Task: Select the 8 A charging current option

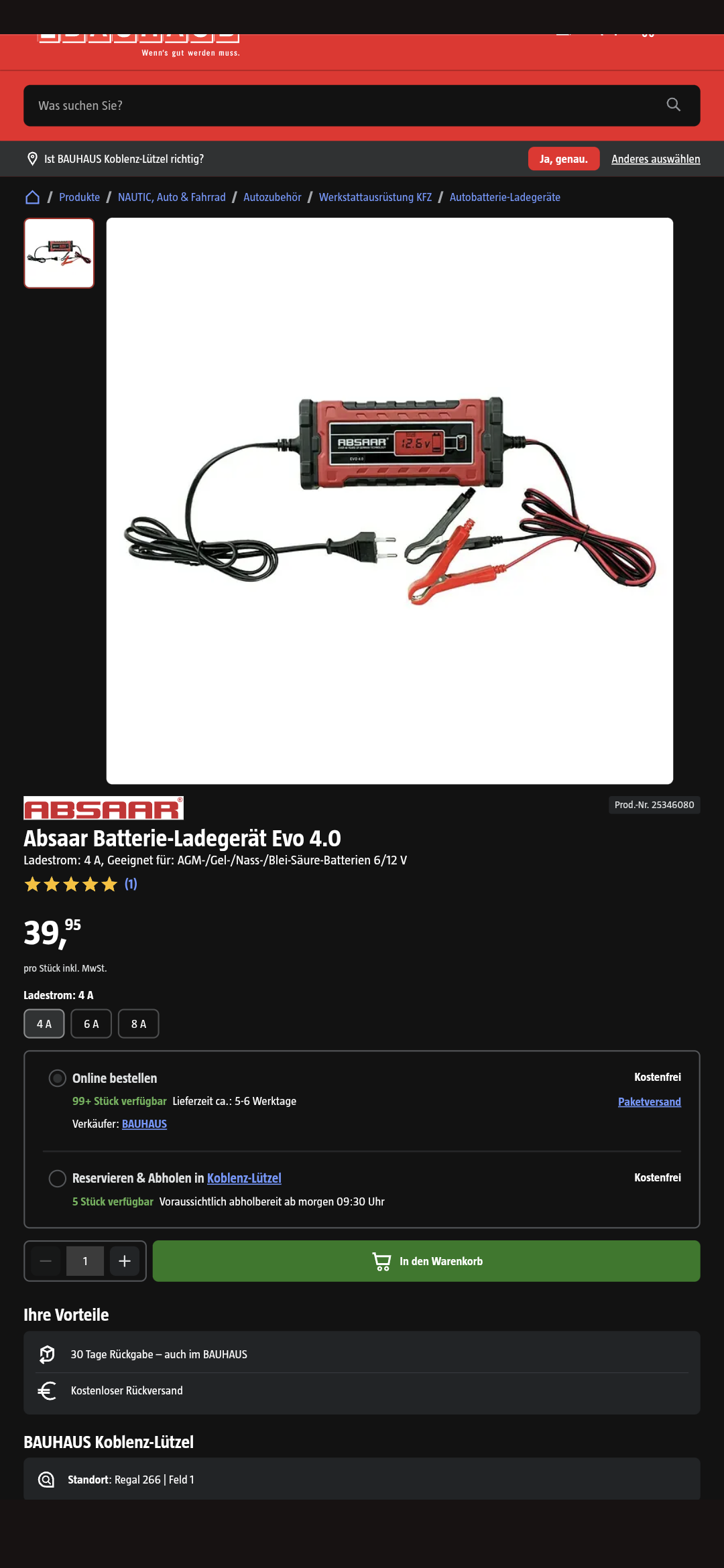Action: tap(139, 1024)
